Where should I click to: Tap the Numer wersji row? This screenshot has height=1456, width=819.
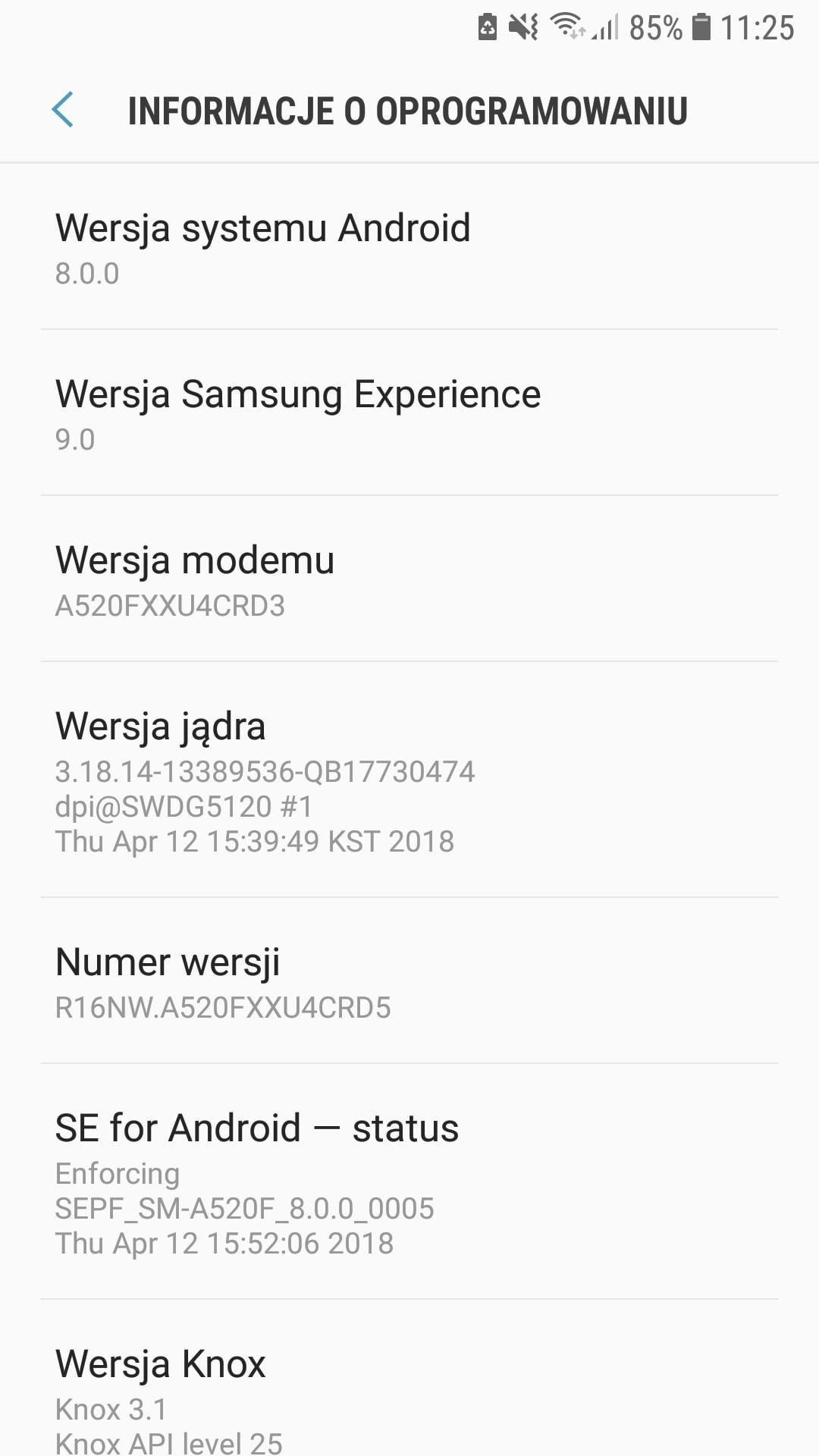tap(409, 981)
